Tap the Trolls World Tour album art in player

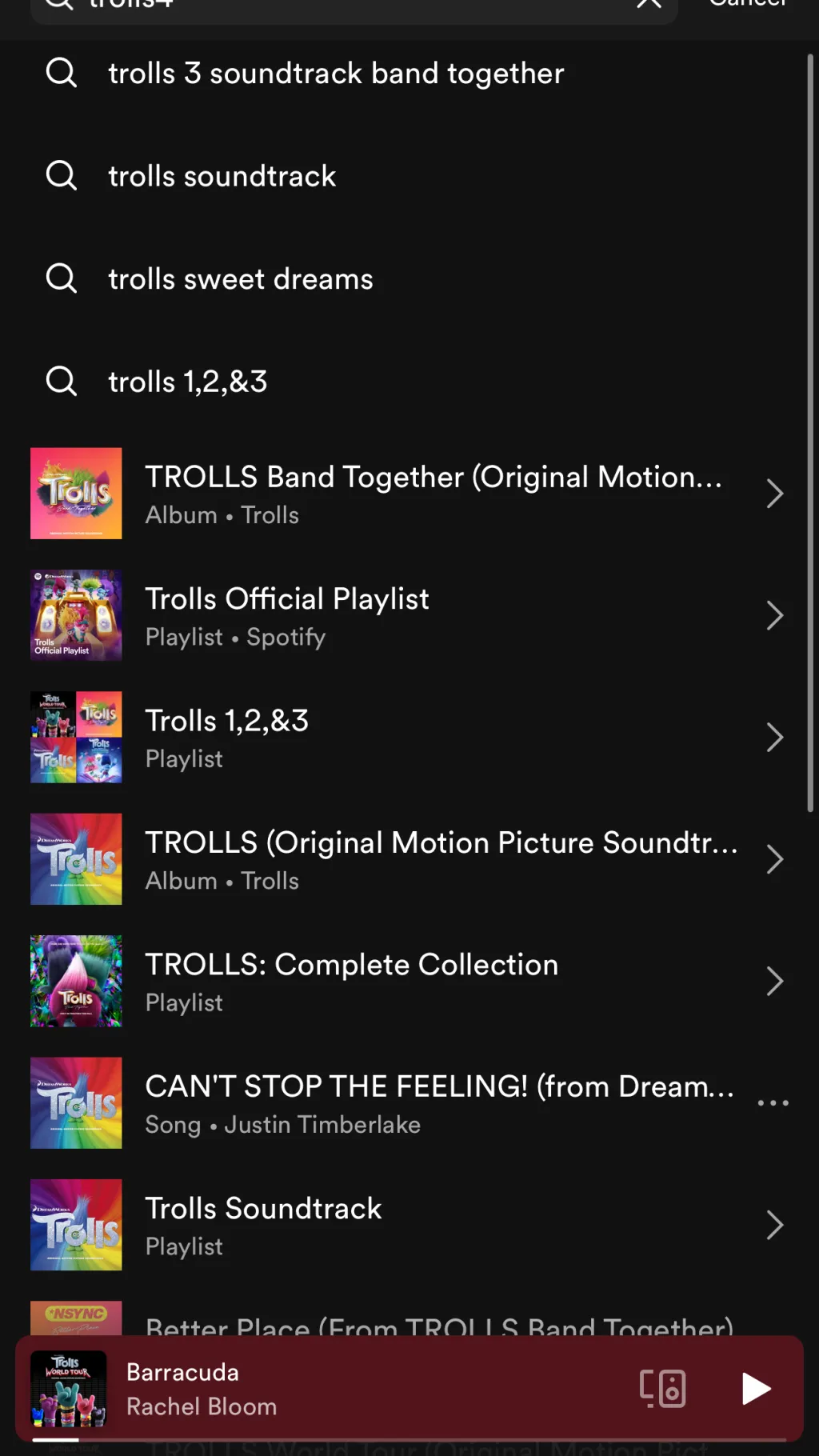point(68,1389)
